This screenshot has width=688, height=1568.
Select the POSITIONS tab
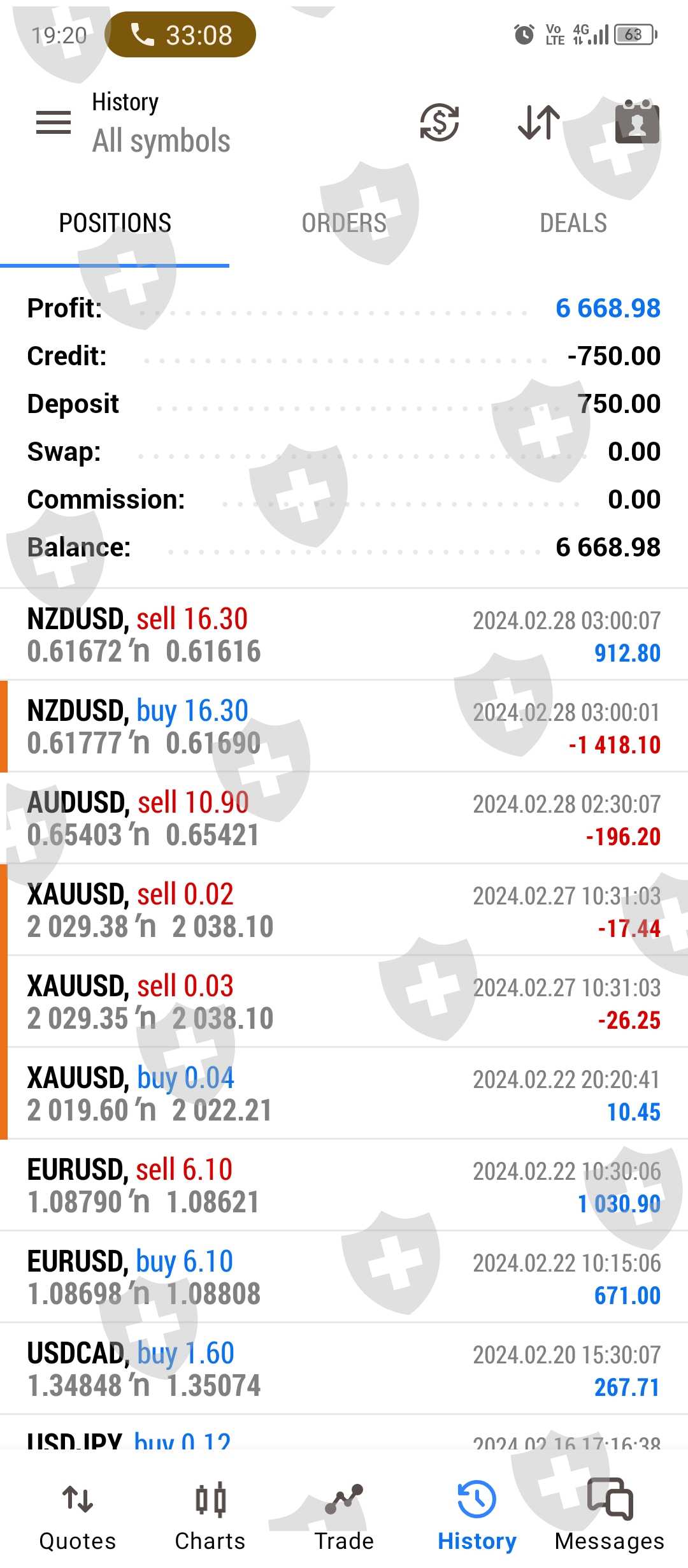115,223
